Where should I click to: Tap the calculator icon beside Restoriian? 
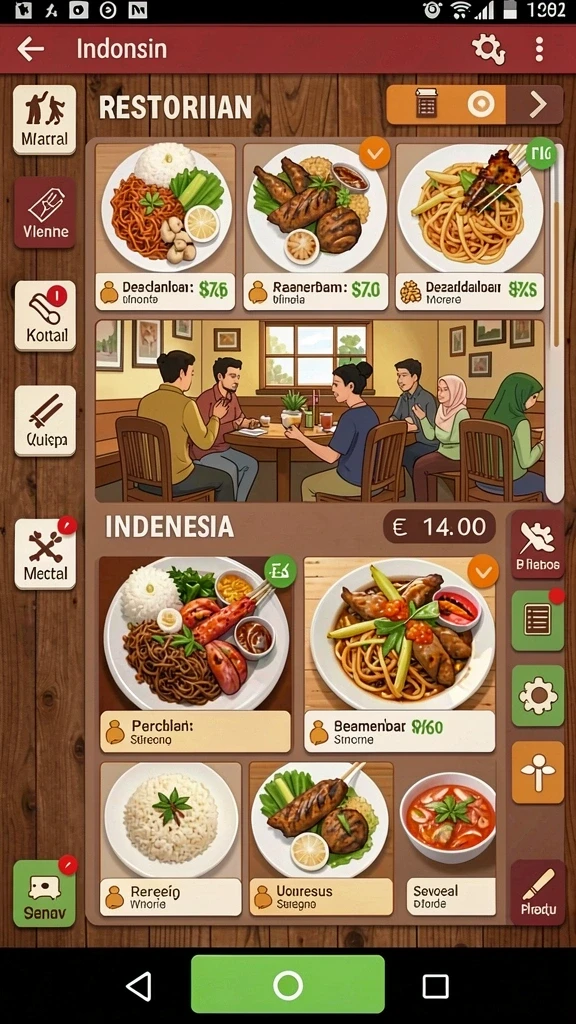point(426,104)
